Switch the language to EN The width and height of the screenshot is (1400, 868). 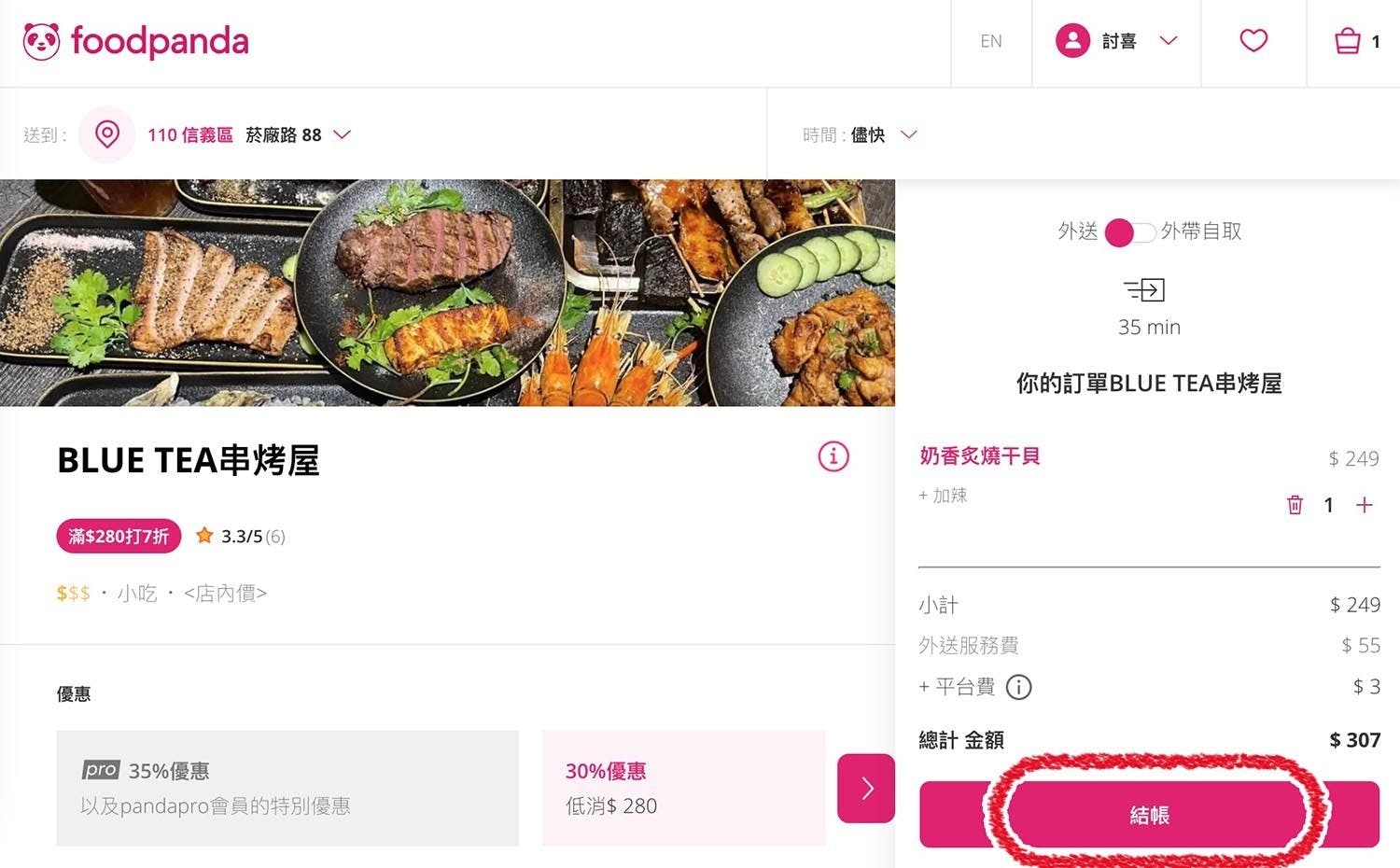(990, 41)
